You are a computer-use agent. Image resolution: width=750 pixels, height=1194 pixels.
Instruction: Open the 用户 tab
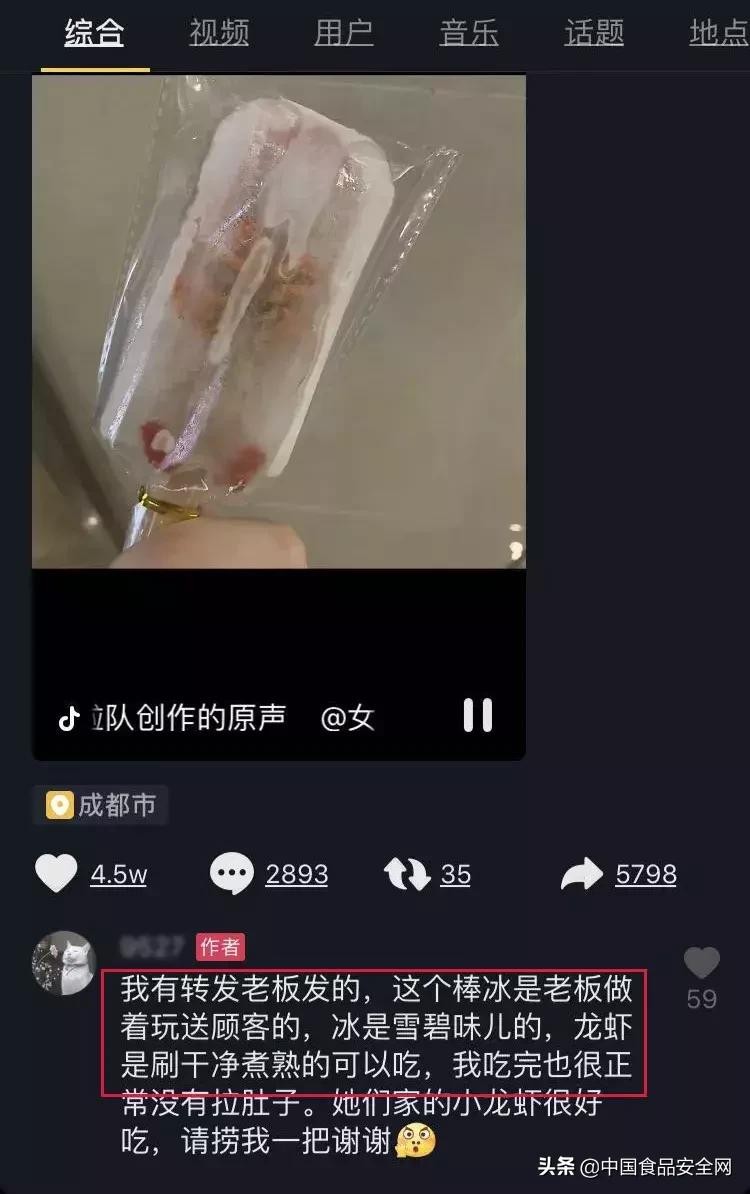point(344,33)
